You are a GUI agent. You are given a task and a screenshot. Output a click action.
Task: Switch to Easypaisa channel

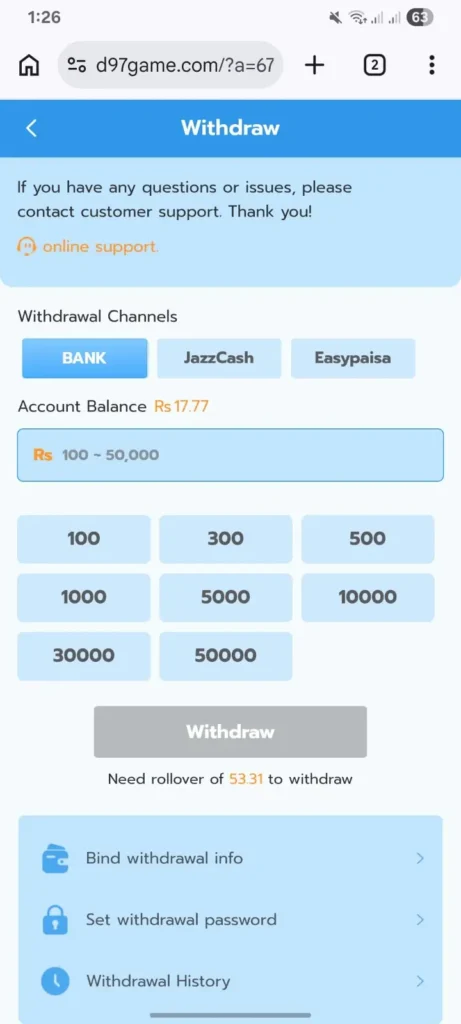[353, 358]
